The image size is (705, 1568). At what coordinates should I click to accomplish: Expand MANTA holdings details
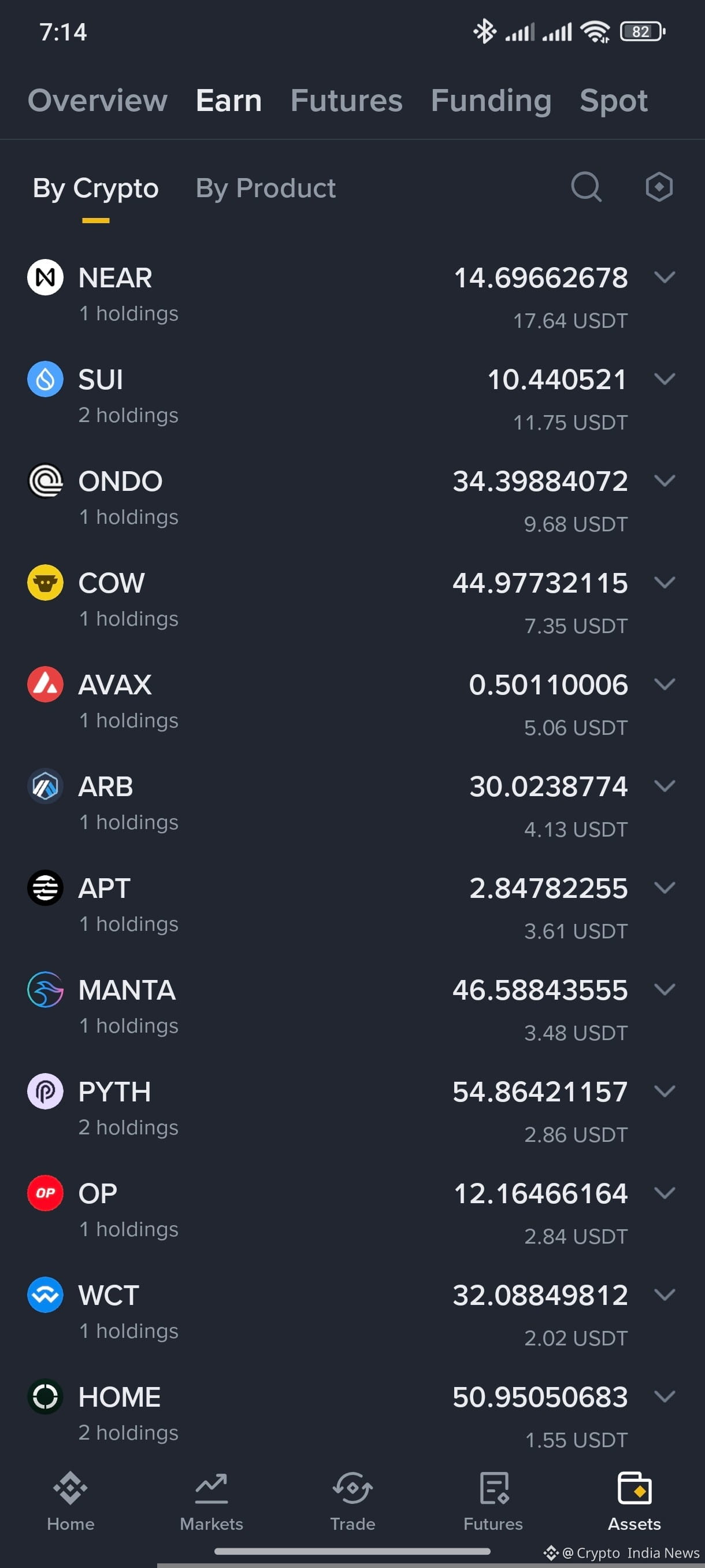click(x=664, y=989)
